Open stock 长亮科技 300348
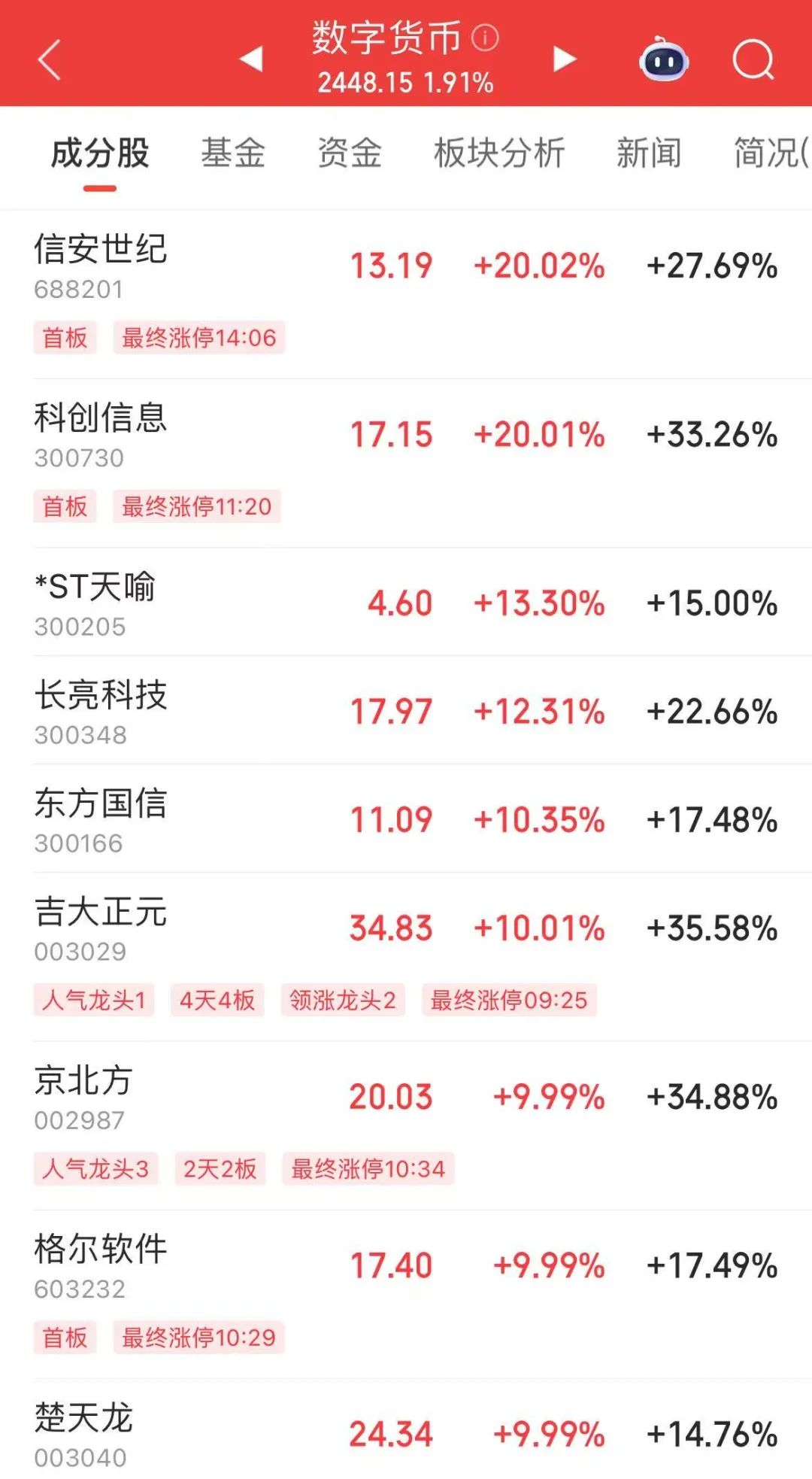Viewport: 812px width, 1479px height. 406,710
